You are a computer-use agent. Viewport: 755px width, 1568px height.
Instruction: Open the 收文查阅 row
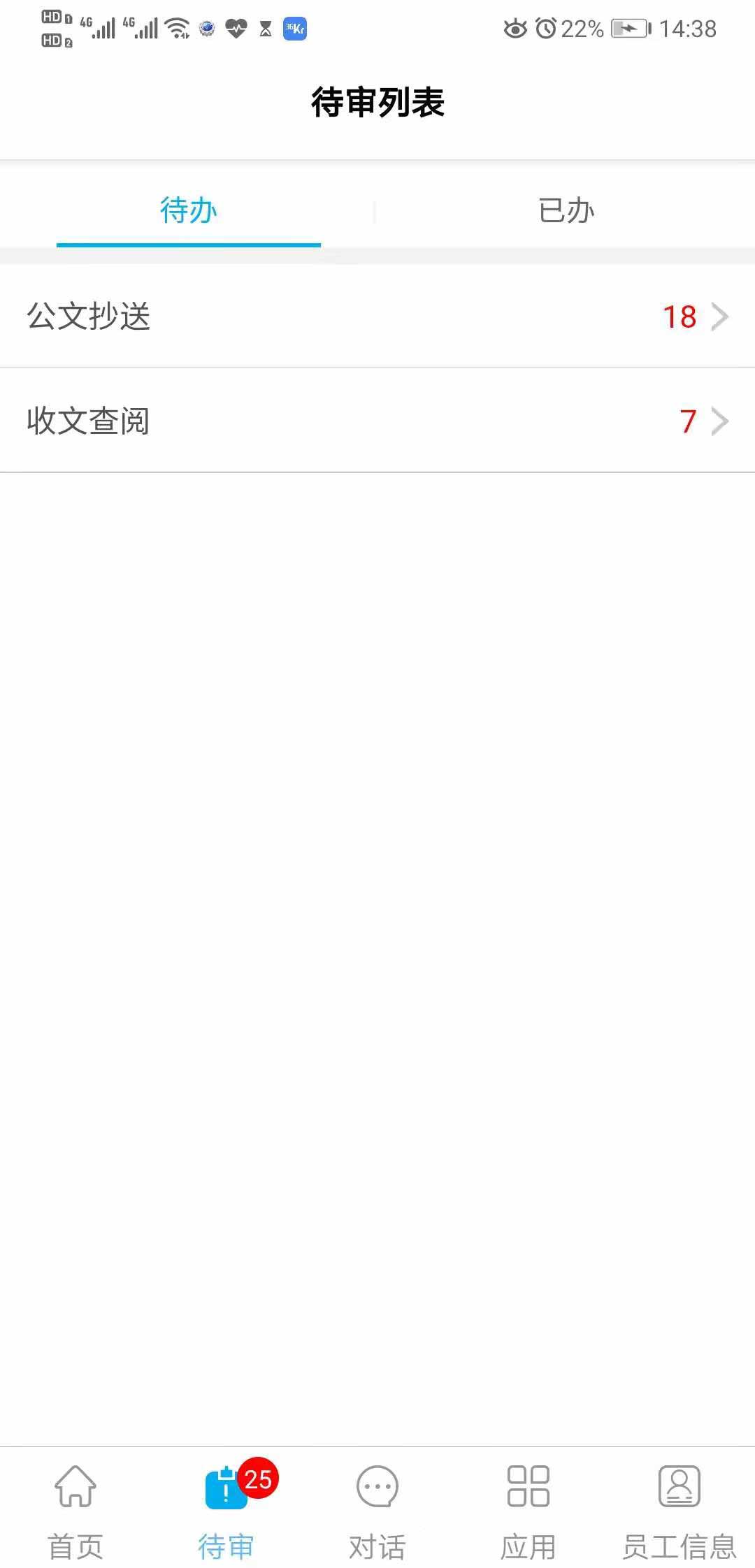[377, 421]
